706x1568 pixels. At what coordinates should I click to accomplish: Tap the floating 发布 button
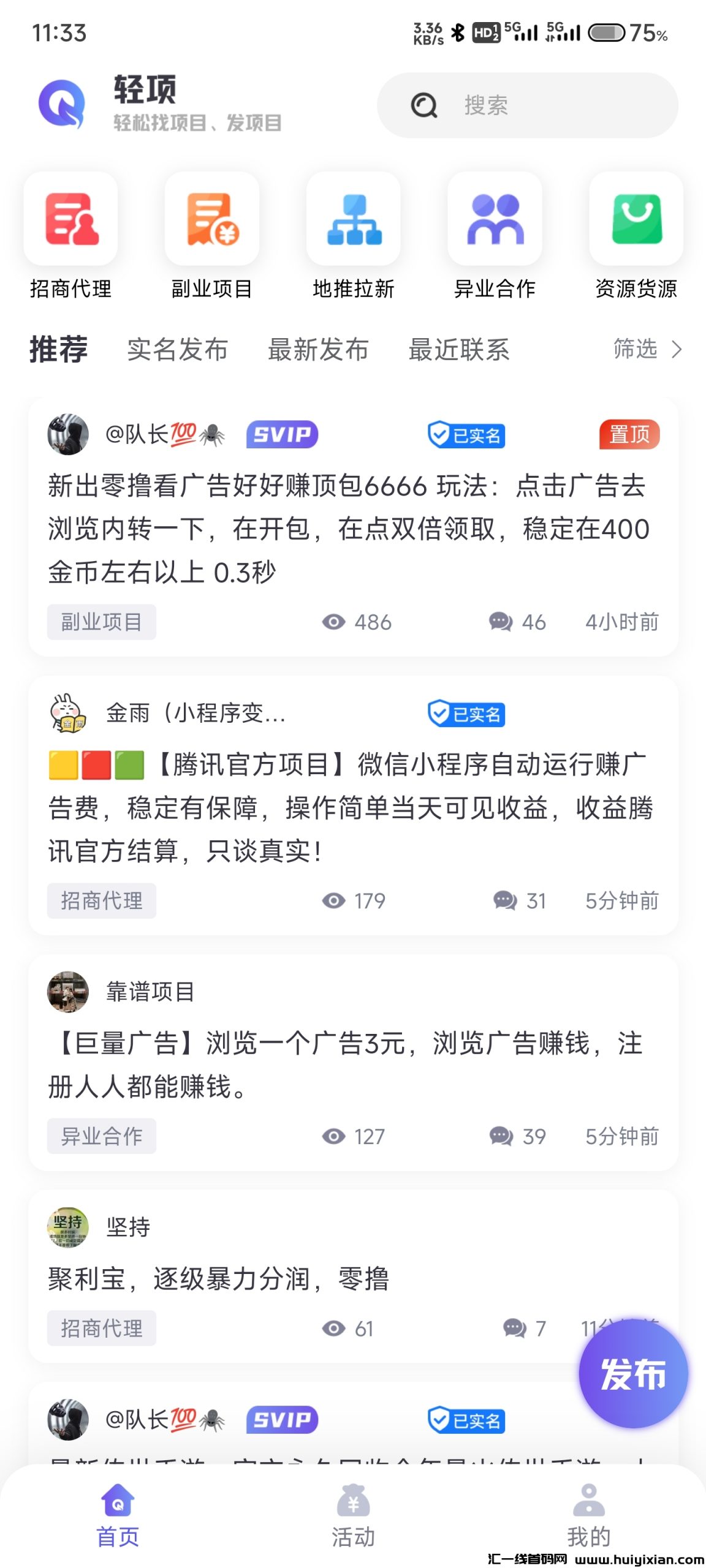point(633,1374)
